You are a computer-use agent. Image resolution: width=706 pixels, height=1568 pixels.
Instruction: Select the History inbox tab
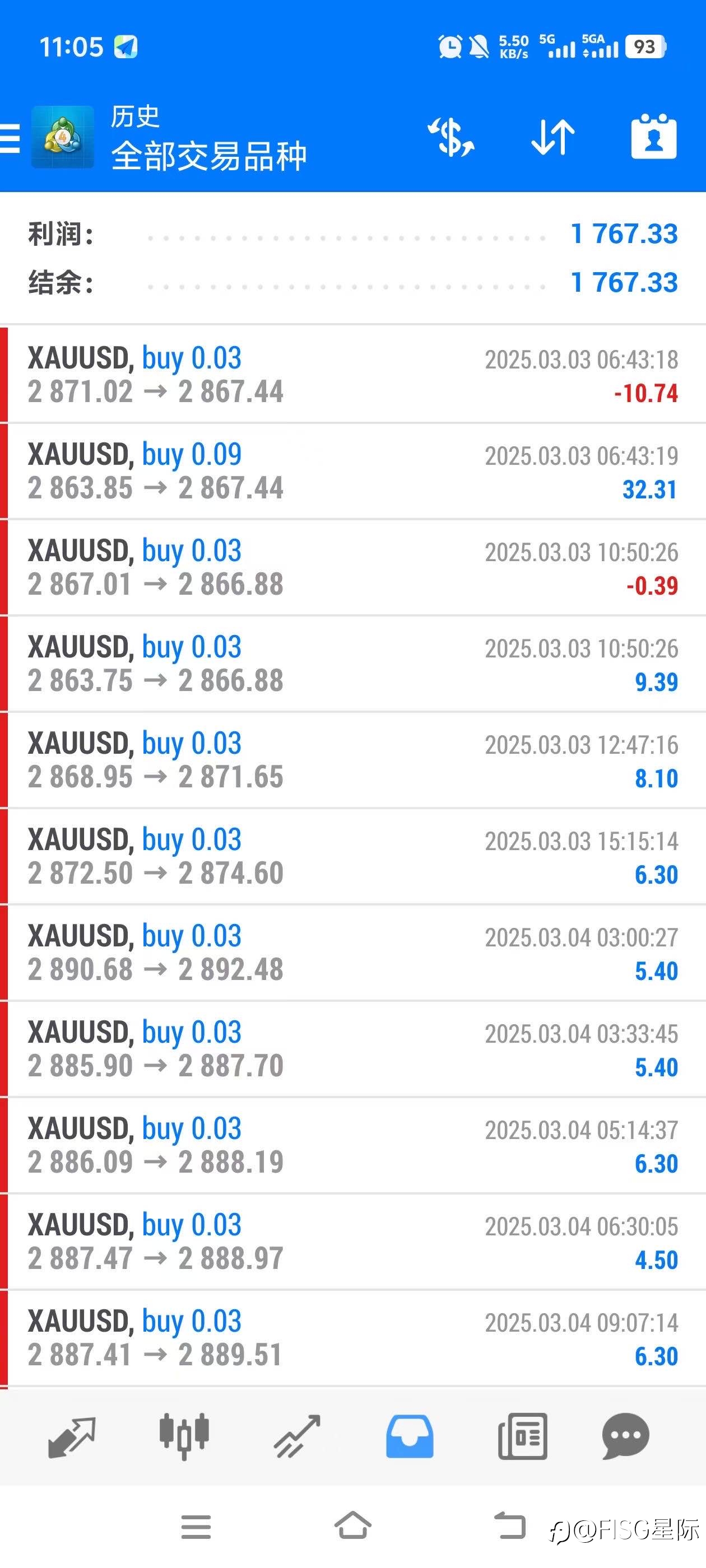pyautogui.click(x=410, y=1436)
